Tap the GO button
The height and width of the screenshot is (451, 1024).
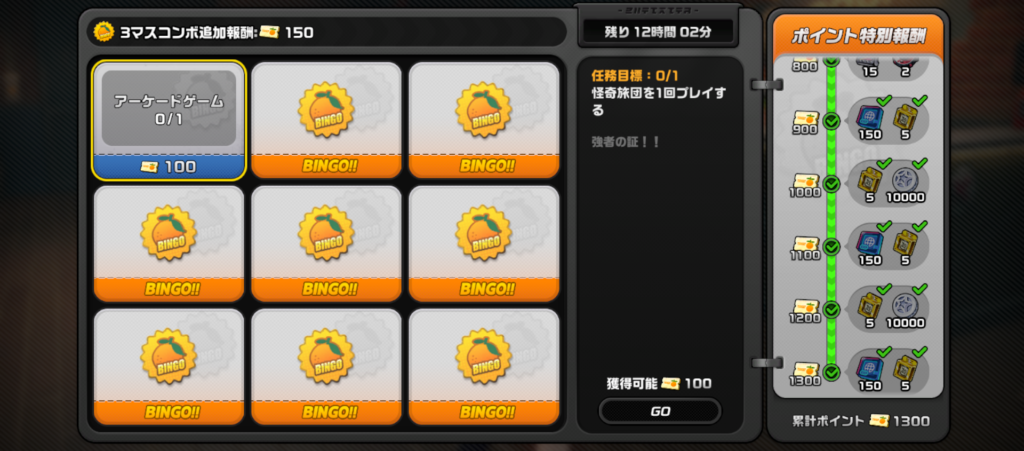(x=659, y=410)
